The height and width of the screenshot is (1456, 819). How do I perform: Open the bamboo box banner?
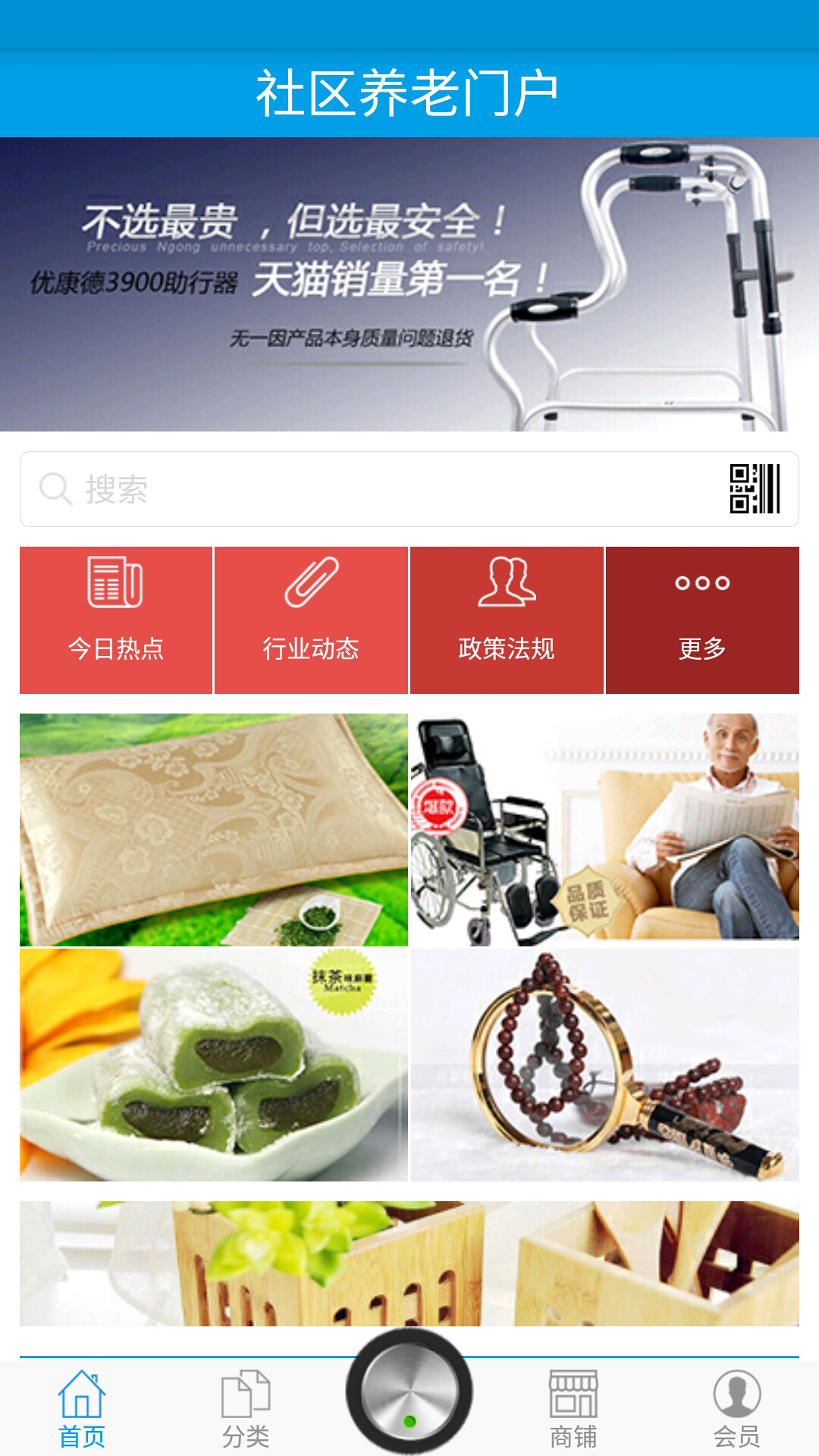[409, 1263]
